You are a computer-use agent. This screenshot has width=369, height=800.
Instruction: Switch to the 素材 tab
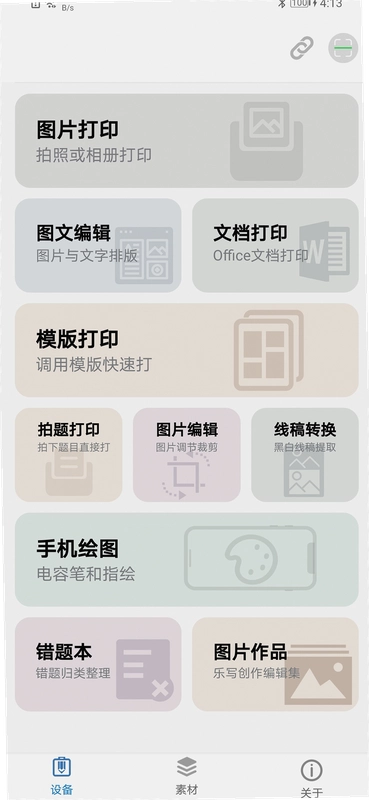(x=186, y=776)
